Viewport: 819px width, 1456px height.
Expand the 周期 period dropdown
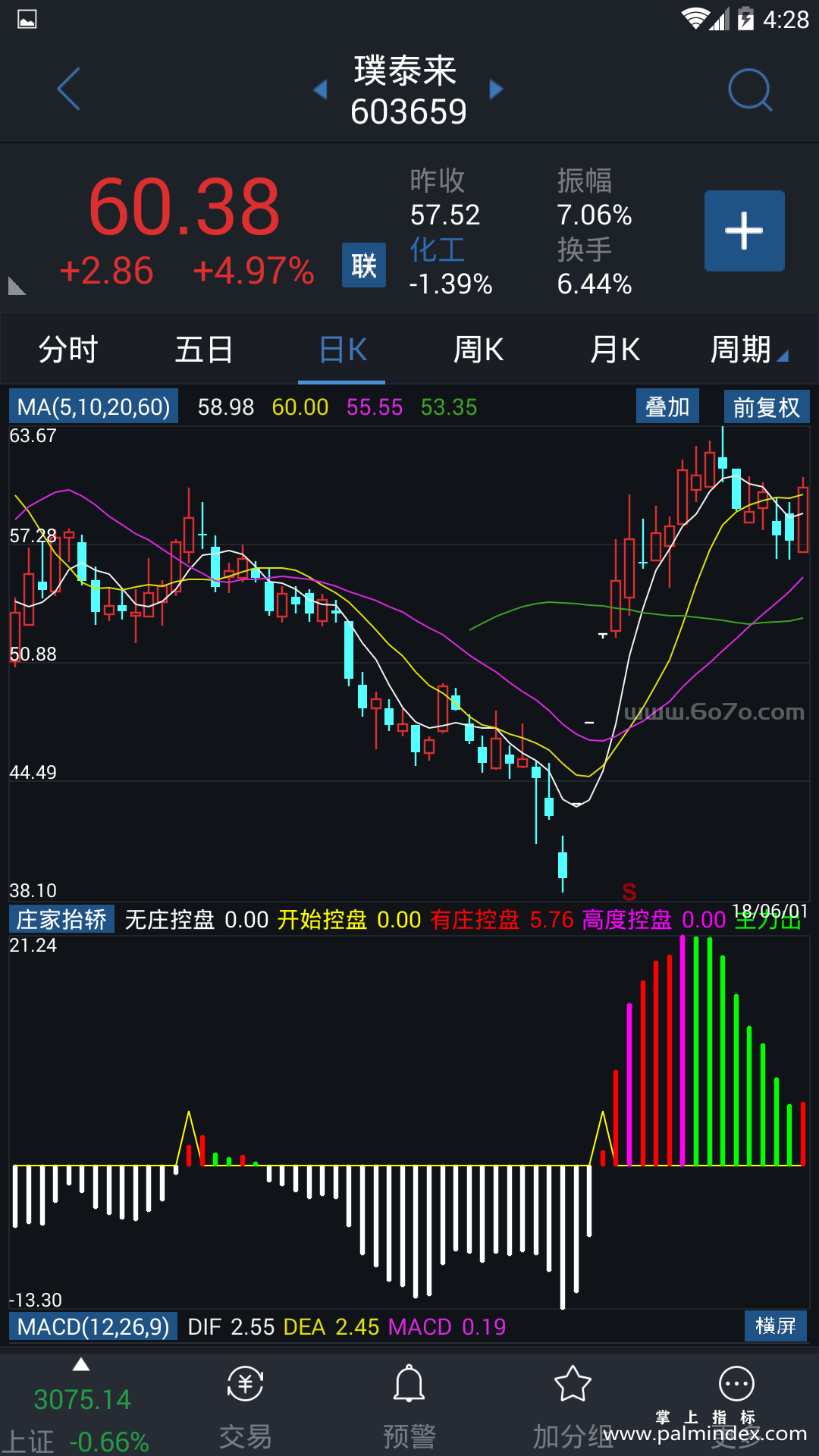click(748, 350)
